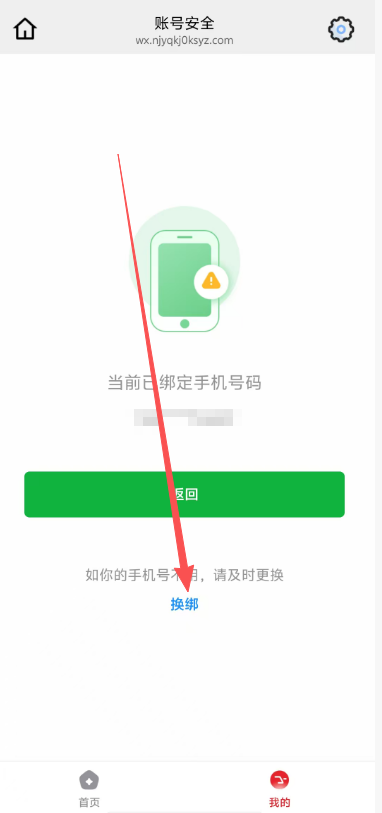Switch to the 我的 tab
This screenshot has height=813, width=382.
coord(279,789)
